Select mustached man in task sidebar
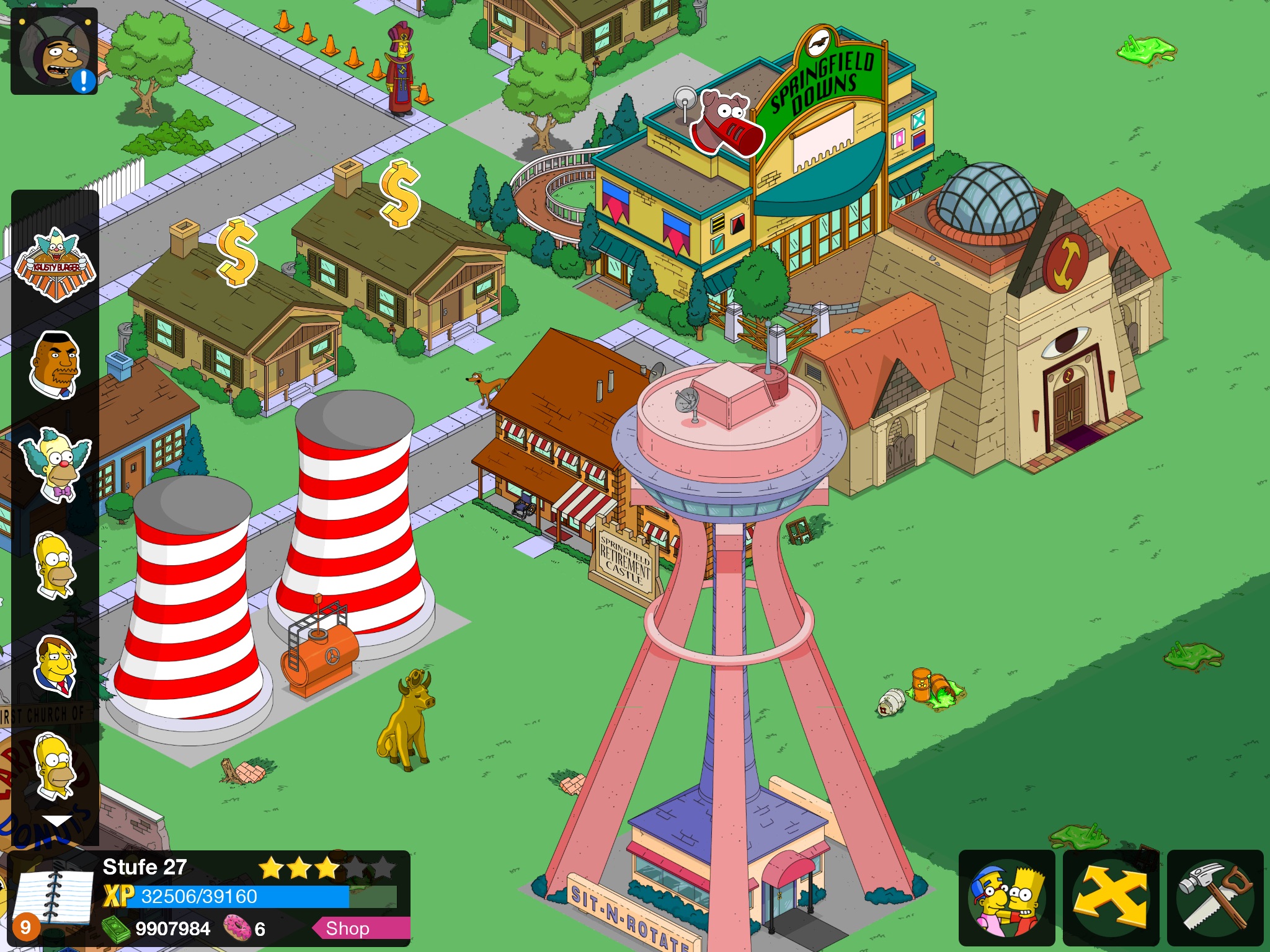The image size is (1270, 952). pos(55,364)
